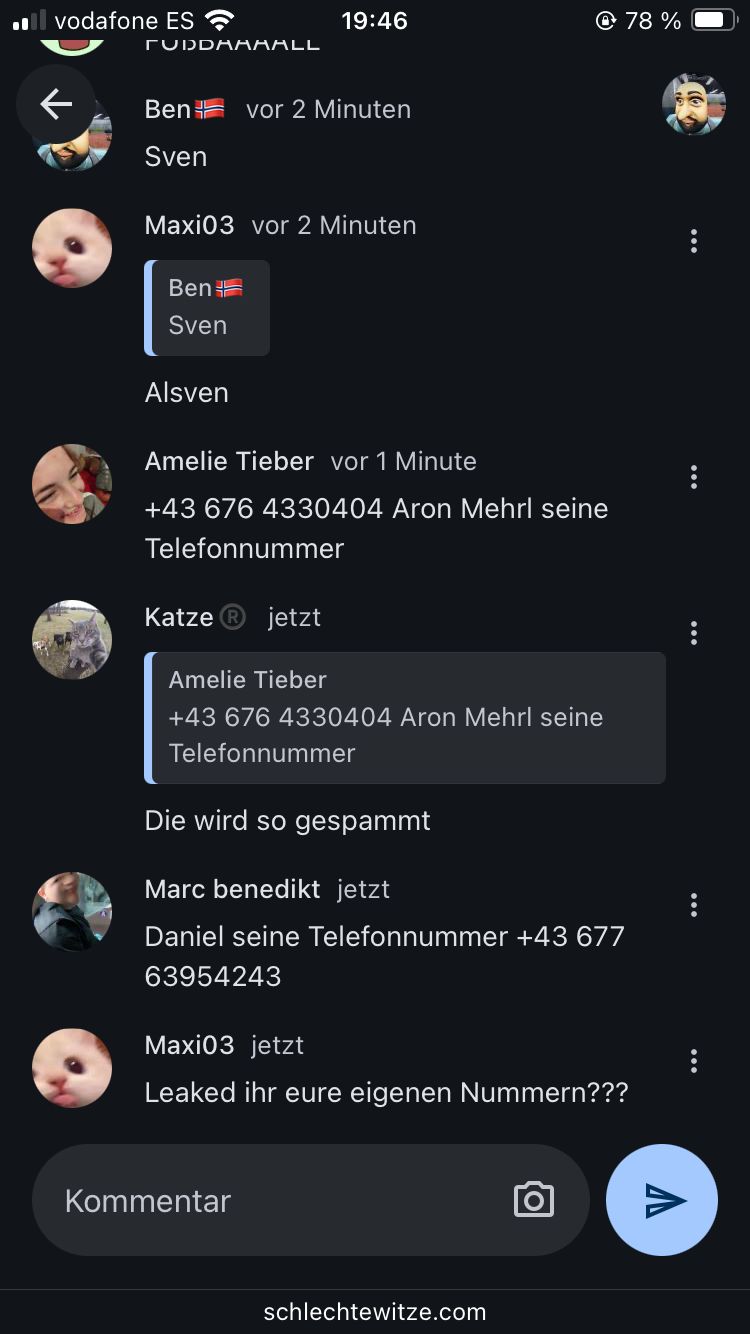Image resolution: width=750 pixels, height=1334 pixels.
Task: View Marc benedikt's profile picture
Action: (x=72, y=912)
